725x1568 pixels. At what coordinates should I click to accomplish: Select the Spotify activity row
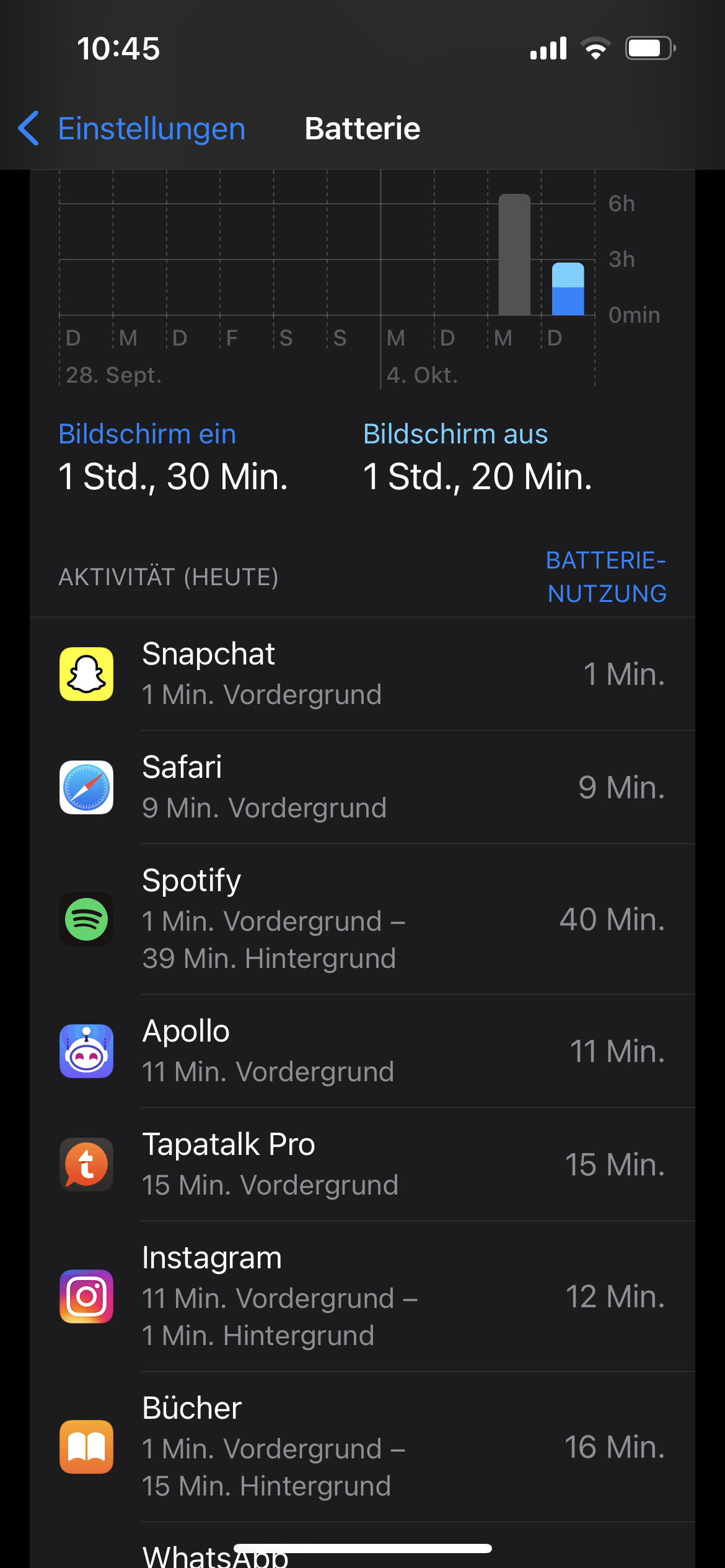pyautogui.click(x=362, y=919)
